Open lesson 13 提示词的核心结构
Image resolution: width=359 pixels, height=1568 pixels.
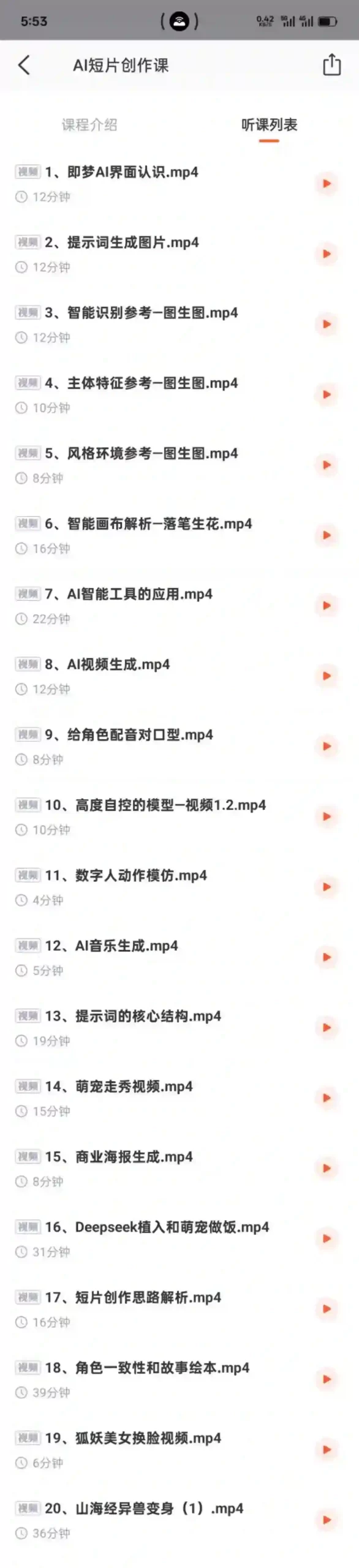pyautogui.click(x=179, y=1028)
